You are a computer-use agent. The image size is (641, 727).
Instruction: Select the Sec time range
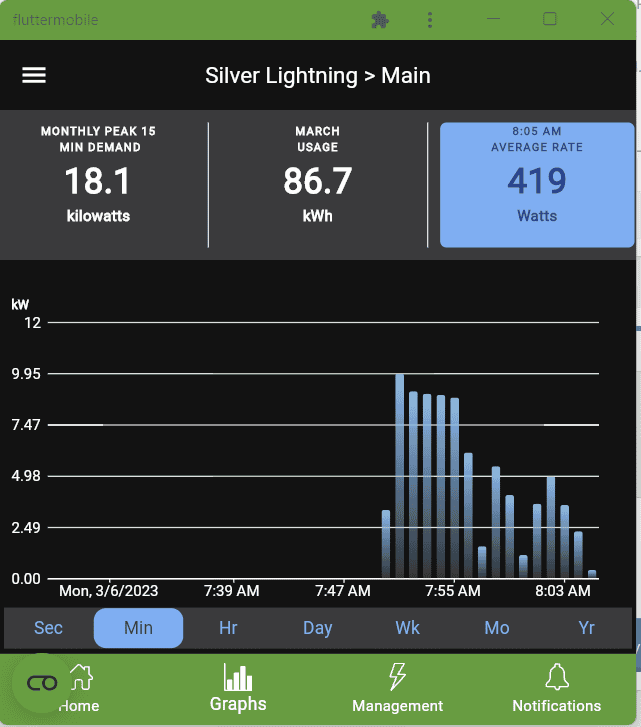coord(48,628)
